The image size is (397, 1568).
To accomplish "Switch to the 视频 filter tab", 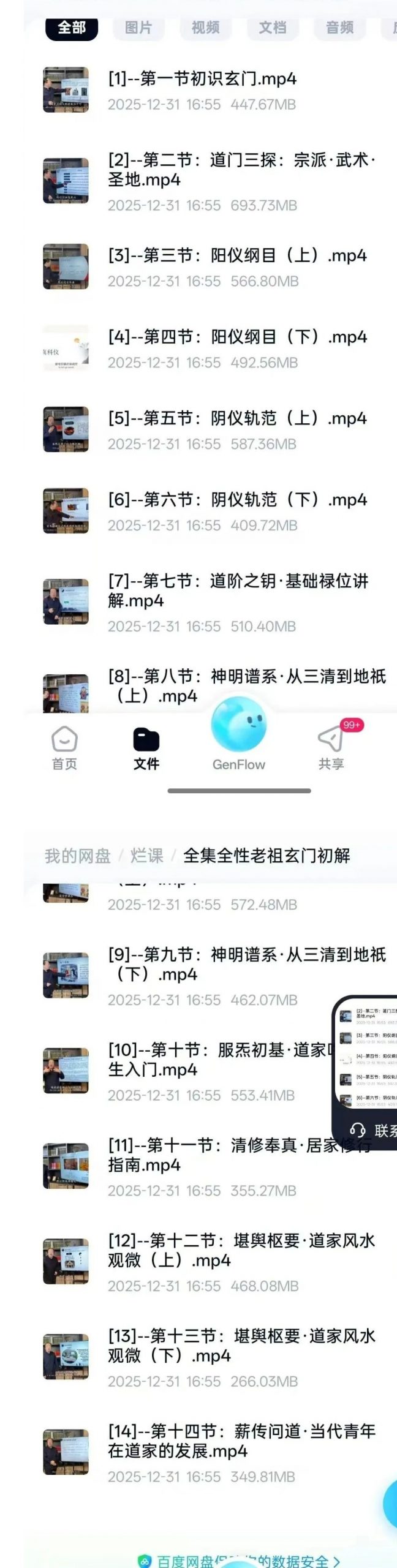I will click(205, 28).
